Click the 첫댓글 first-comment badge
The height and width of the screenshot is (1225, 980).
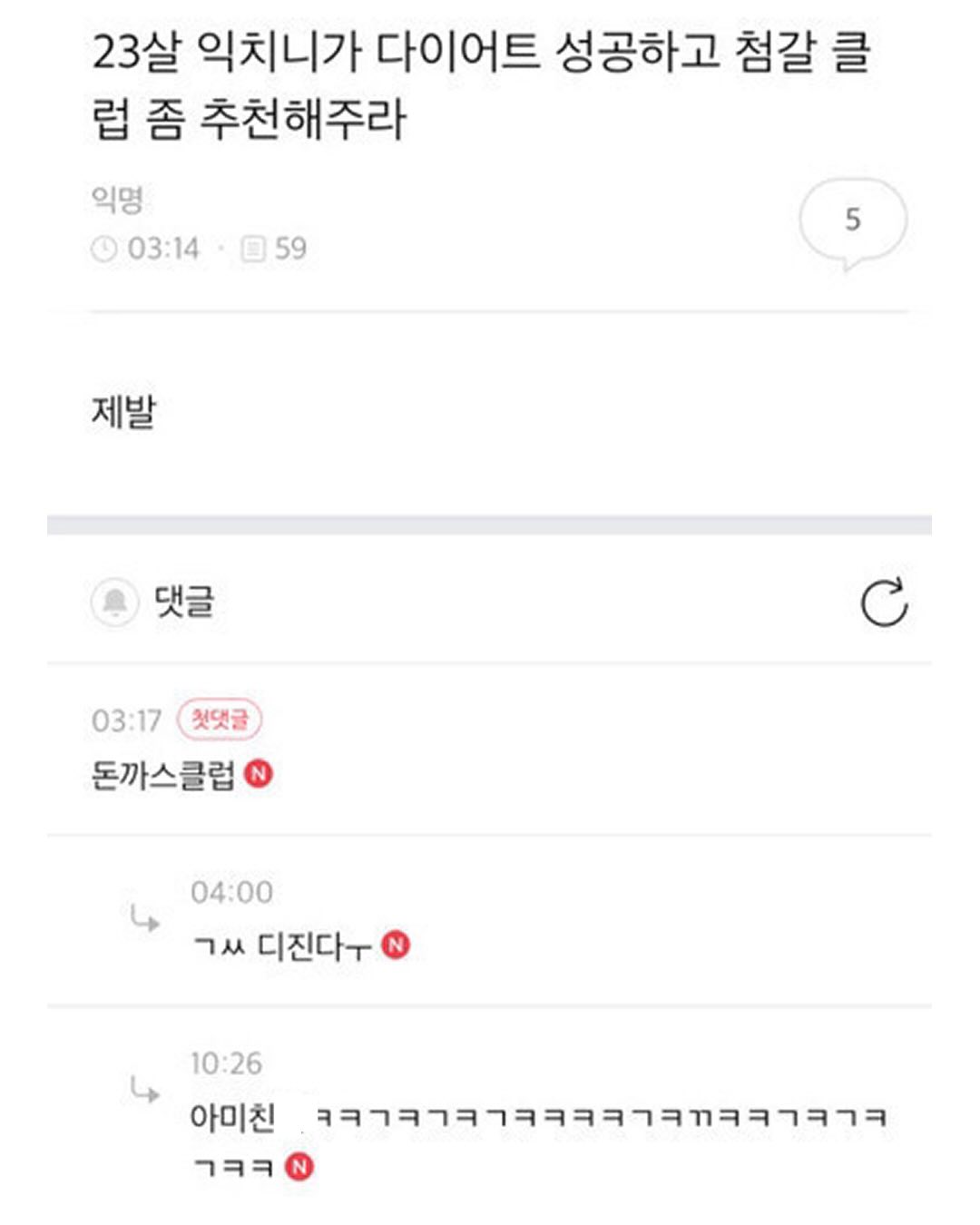[x=220, y=719]
